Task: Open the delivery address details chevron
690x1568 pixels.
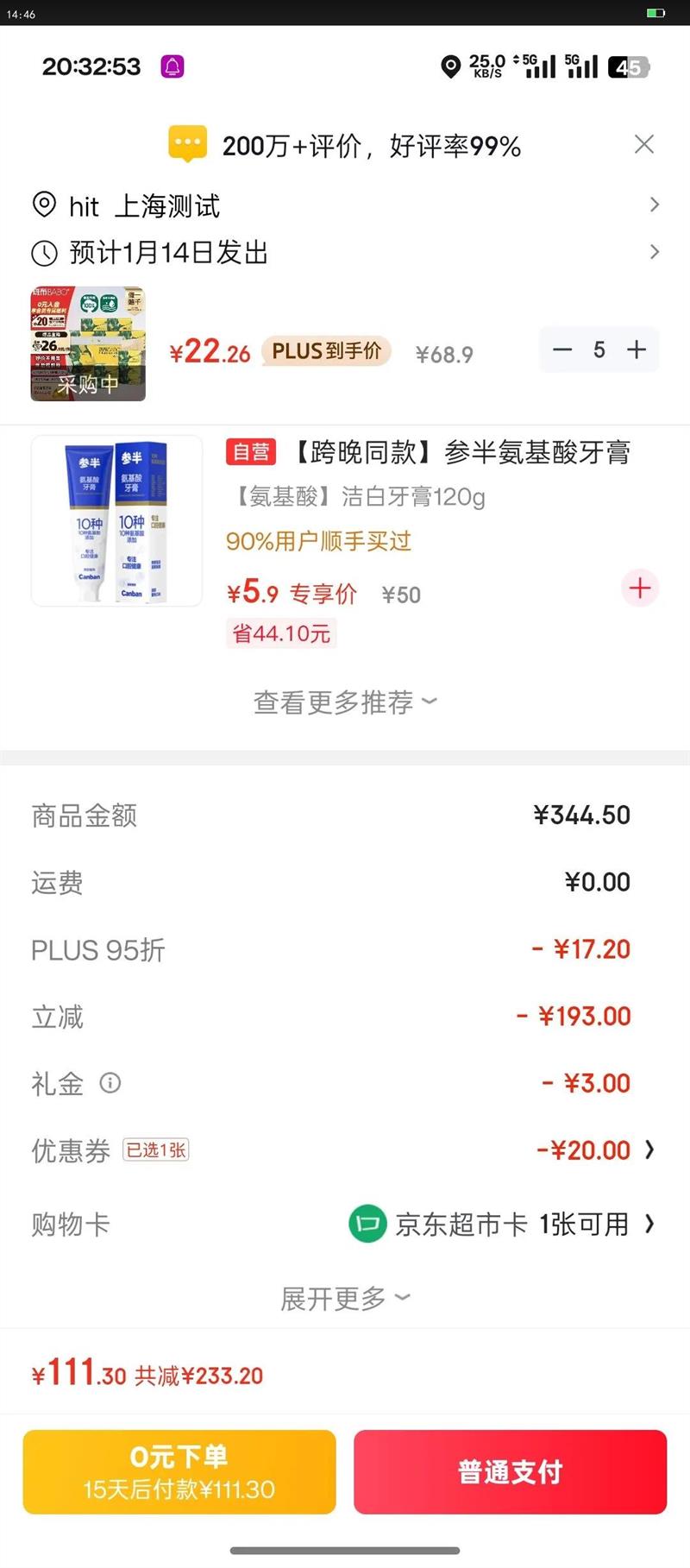Action: click(x=653, y=205)
